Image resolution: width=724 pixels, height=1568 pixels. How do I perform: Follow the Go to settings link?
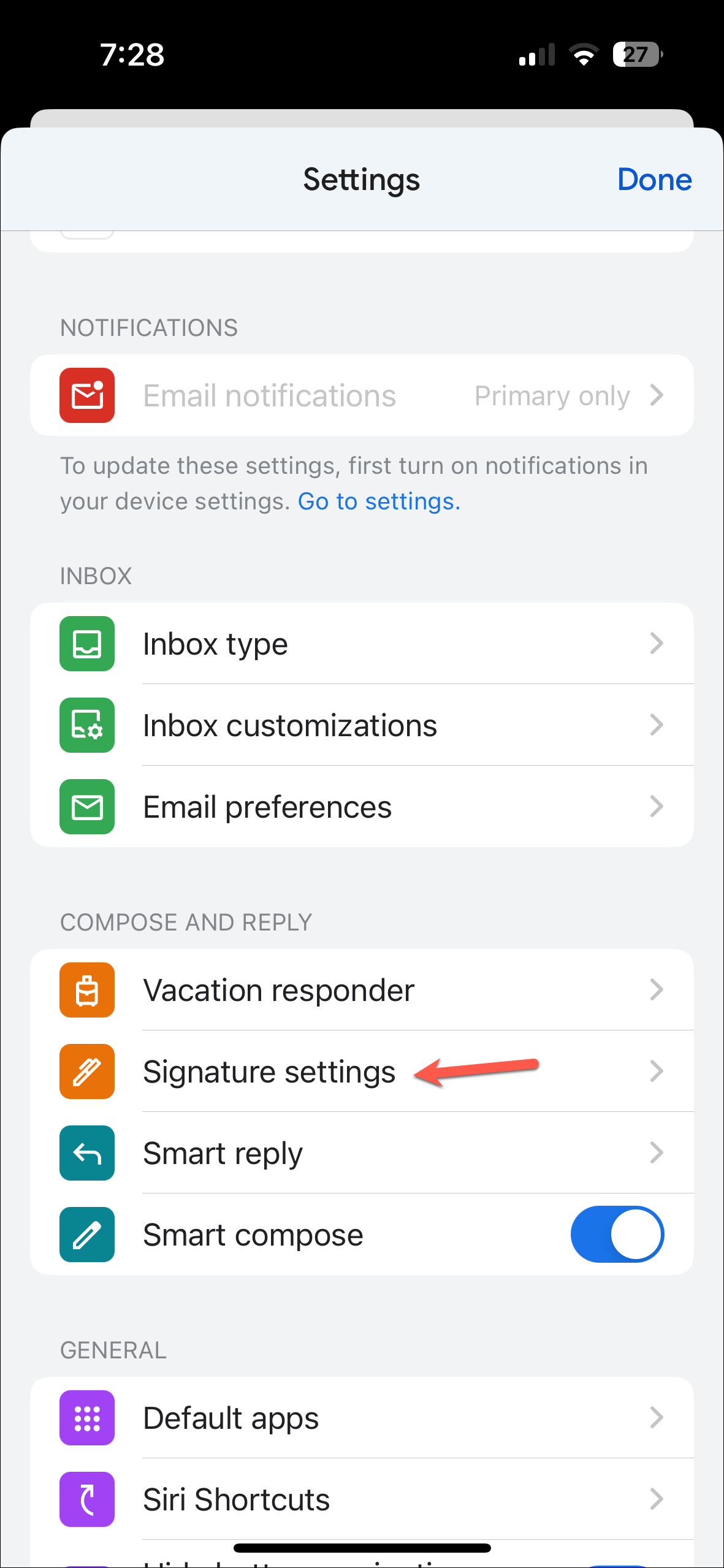pyautogui.click(x=379, y=501)
